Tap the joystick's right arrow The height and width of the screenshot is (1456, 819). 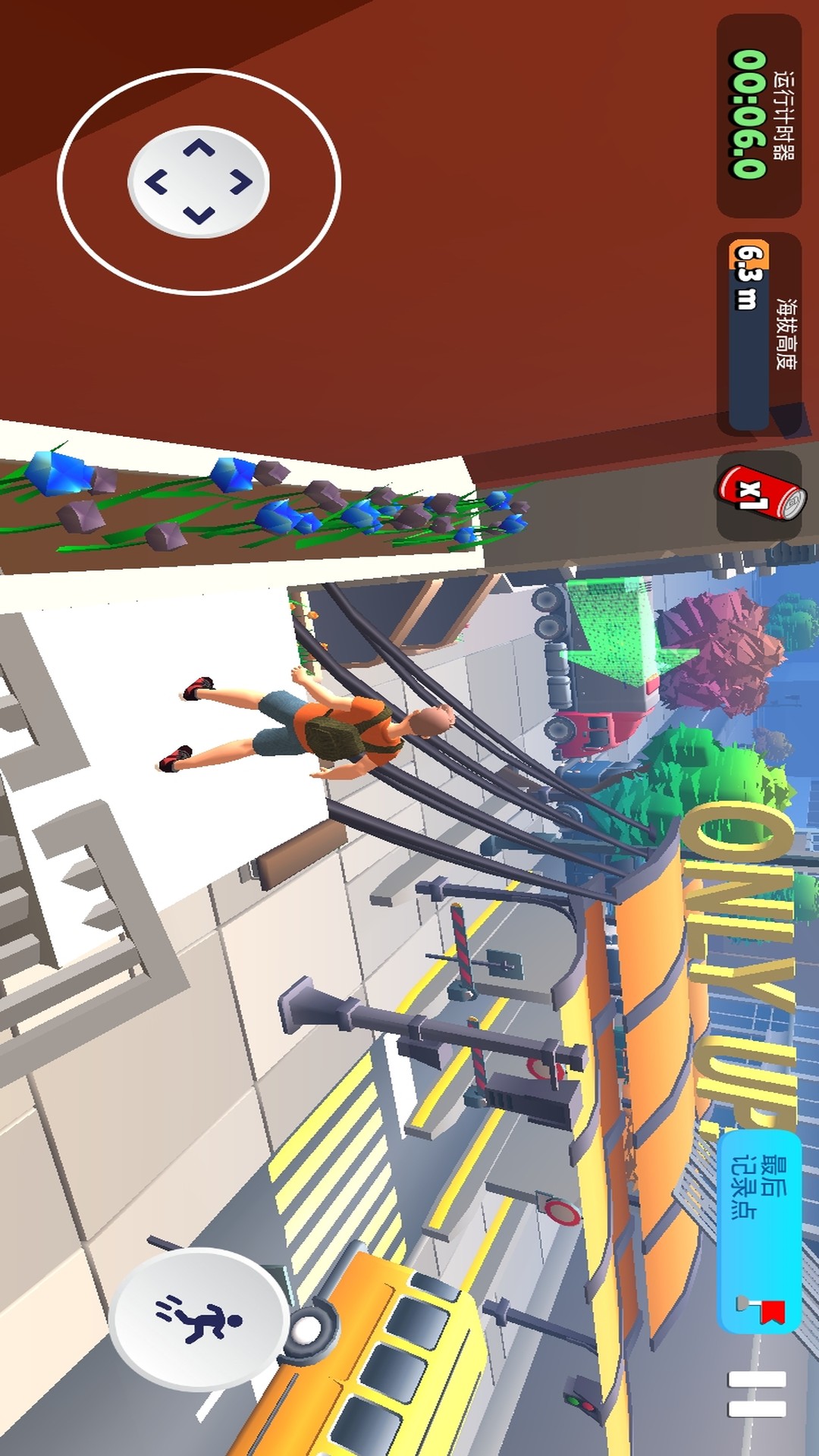pyautogui.click(x=199, y=216)
